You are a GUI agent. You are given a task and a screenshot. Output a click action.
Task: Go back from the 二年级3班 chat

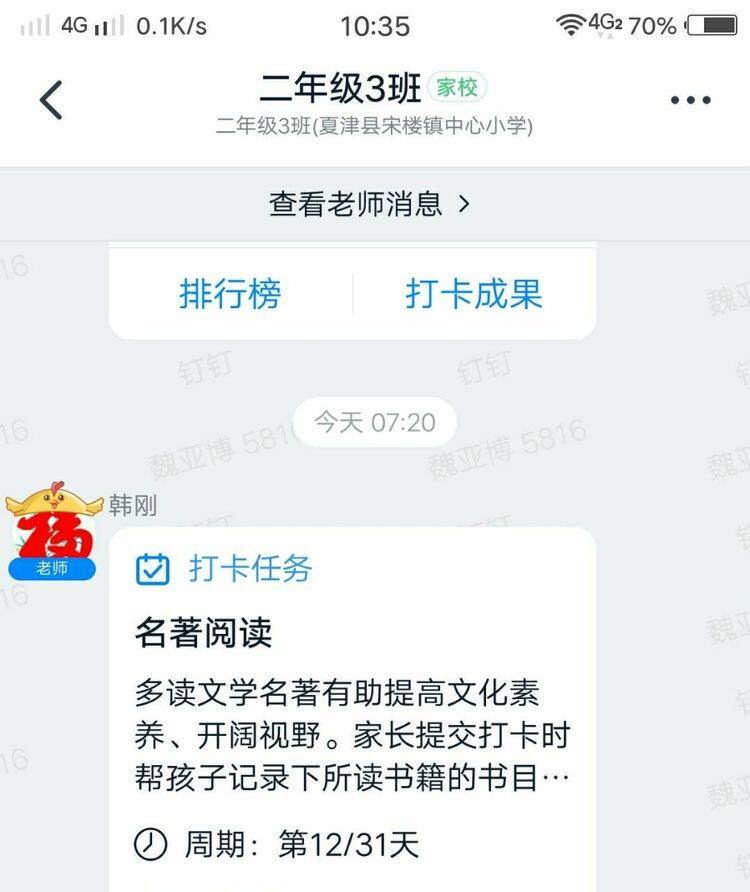[x=51, y=100]
